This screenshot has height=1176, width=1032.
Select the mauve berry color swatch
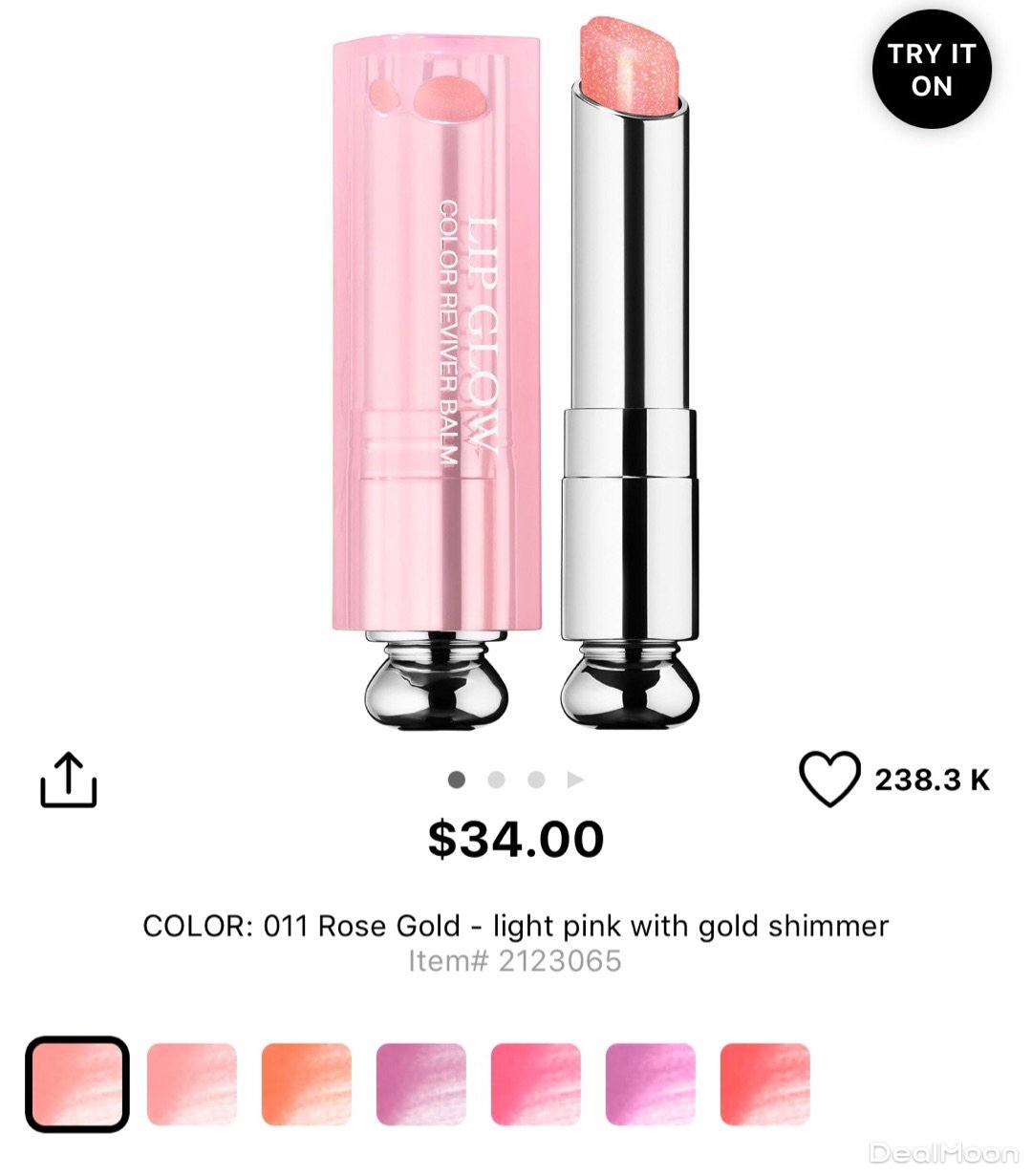point(421,1084)
